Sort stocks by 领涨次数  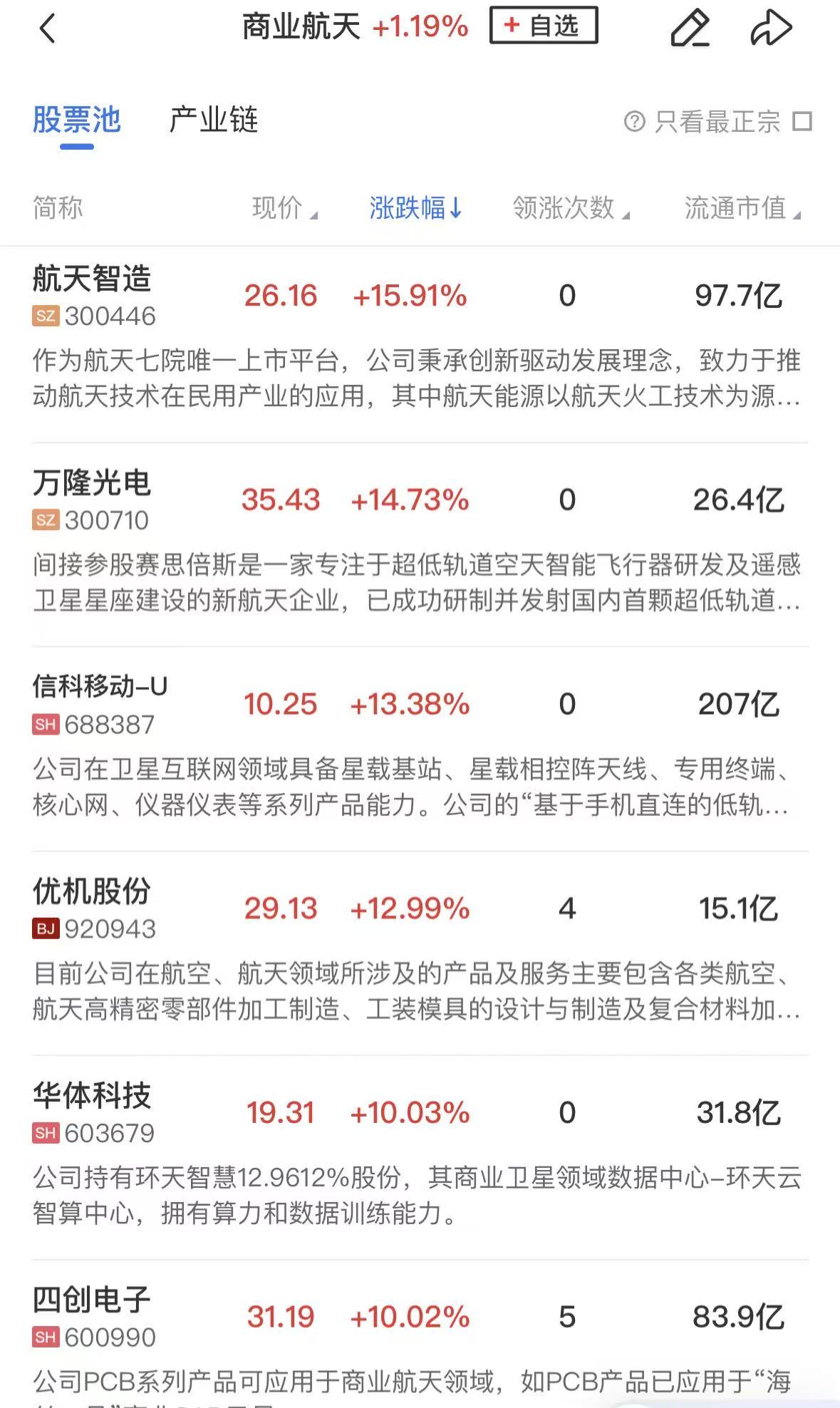(x=570, y=208)
